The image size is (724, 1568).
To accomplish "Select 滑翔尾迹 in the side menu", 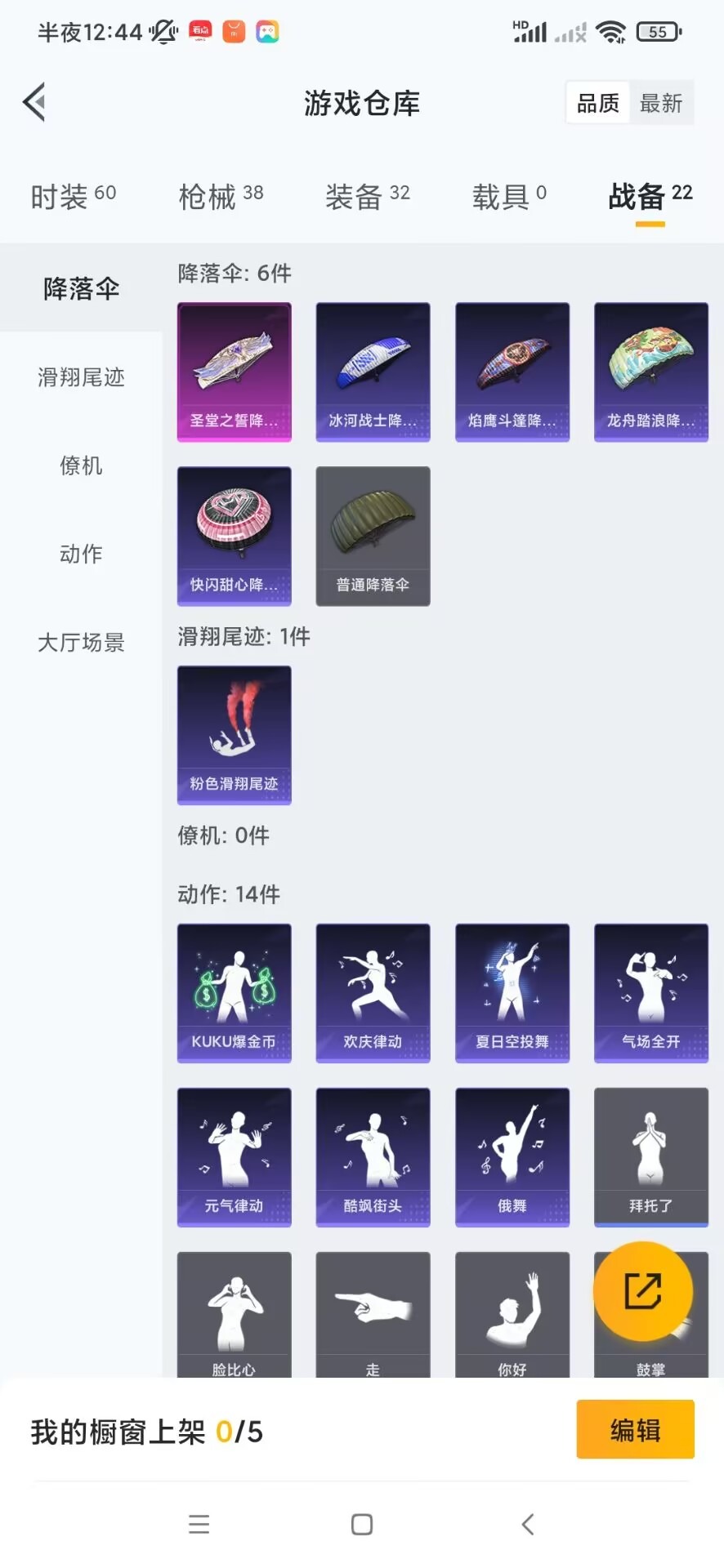I will point(81,377).
